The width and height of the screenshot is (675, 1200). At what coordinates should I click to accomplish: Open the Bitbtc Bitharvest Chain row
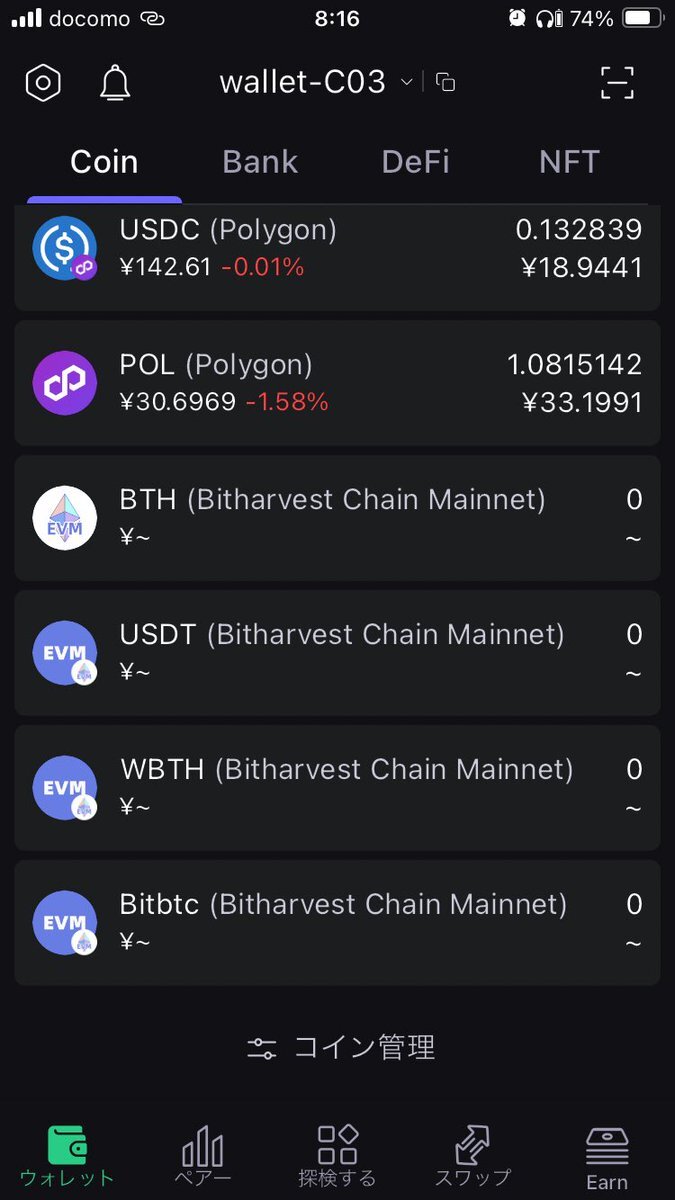[337, 923]
